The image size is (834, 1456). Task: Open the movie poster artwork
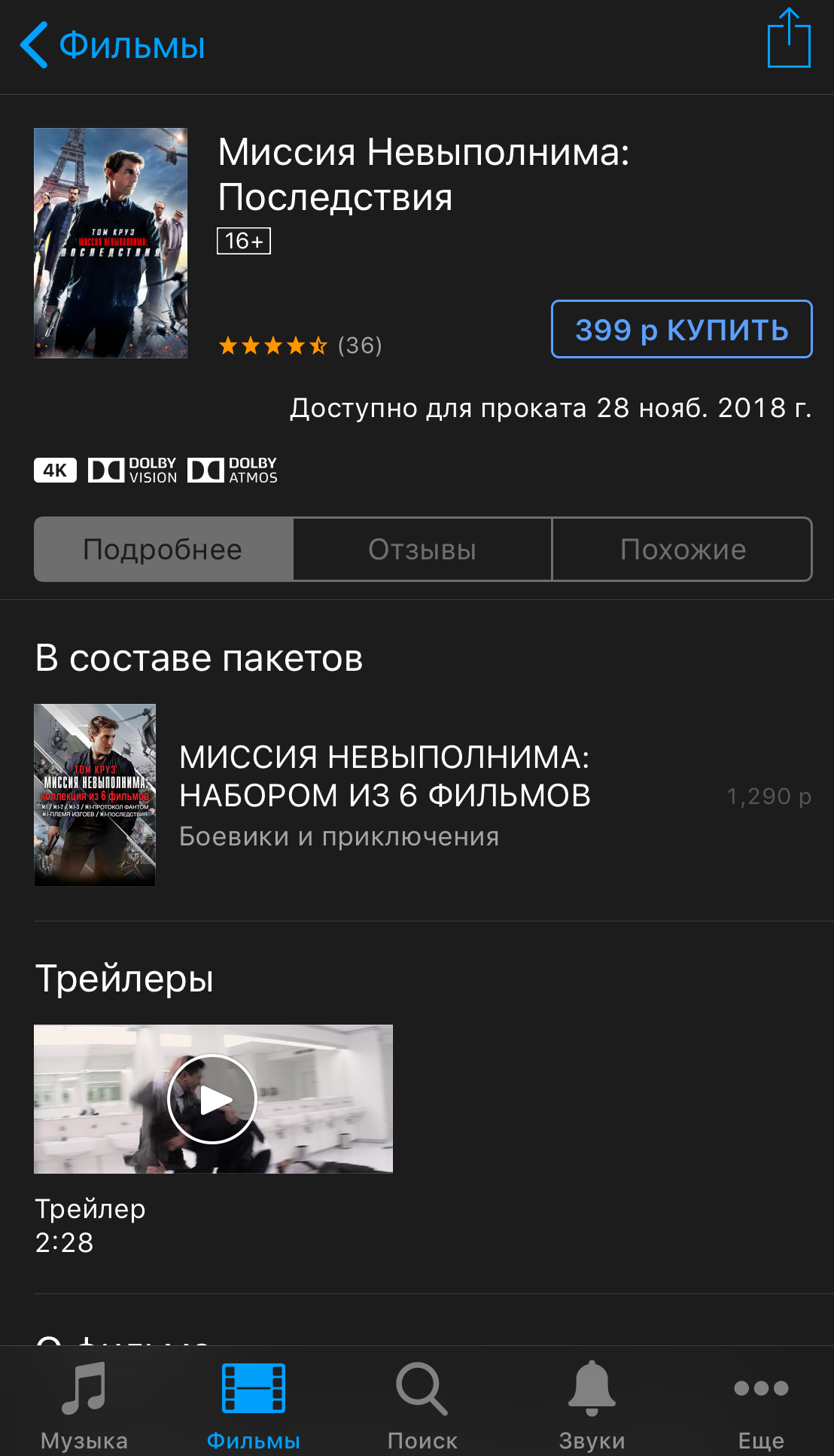click(111, 243)
